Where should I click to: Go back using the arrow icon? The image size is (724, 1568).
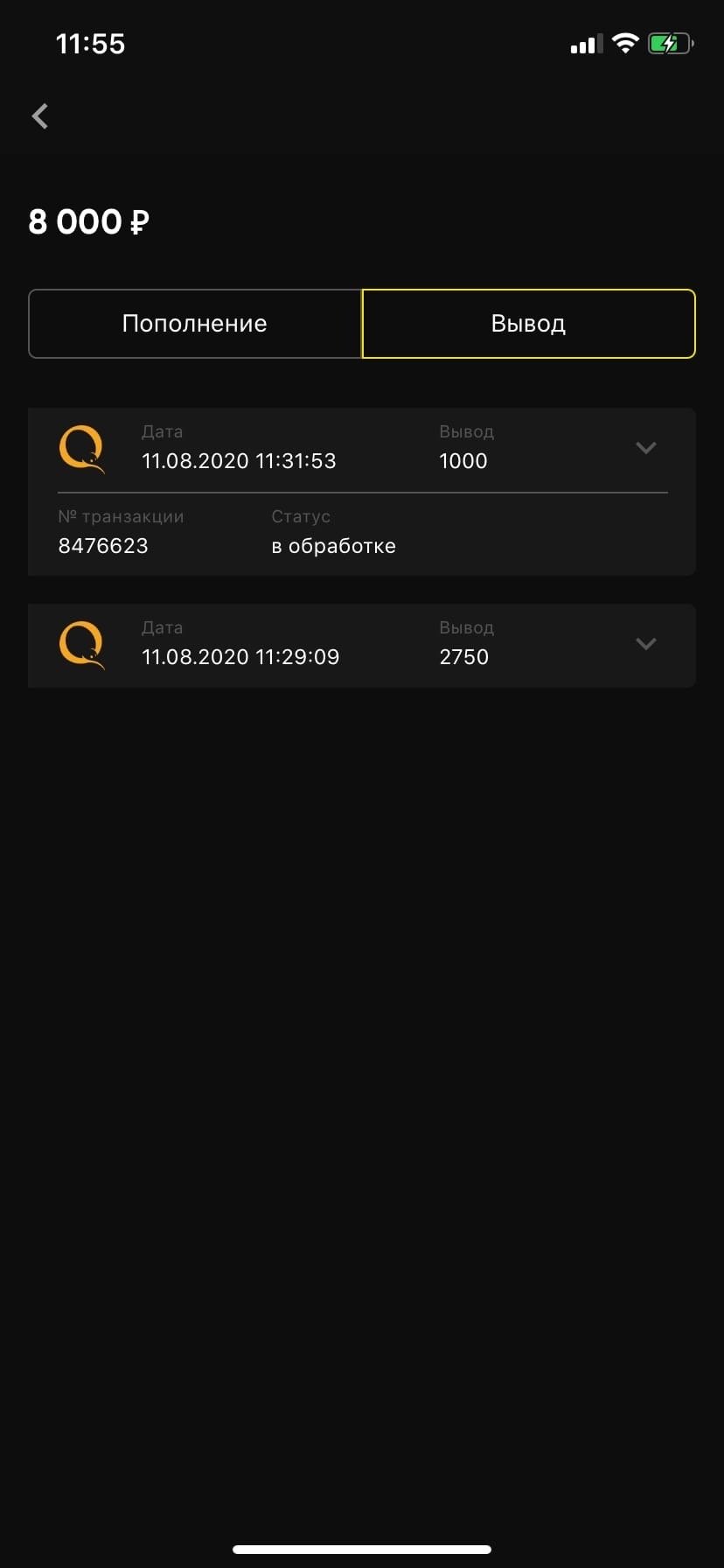[40, 115]
